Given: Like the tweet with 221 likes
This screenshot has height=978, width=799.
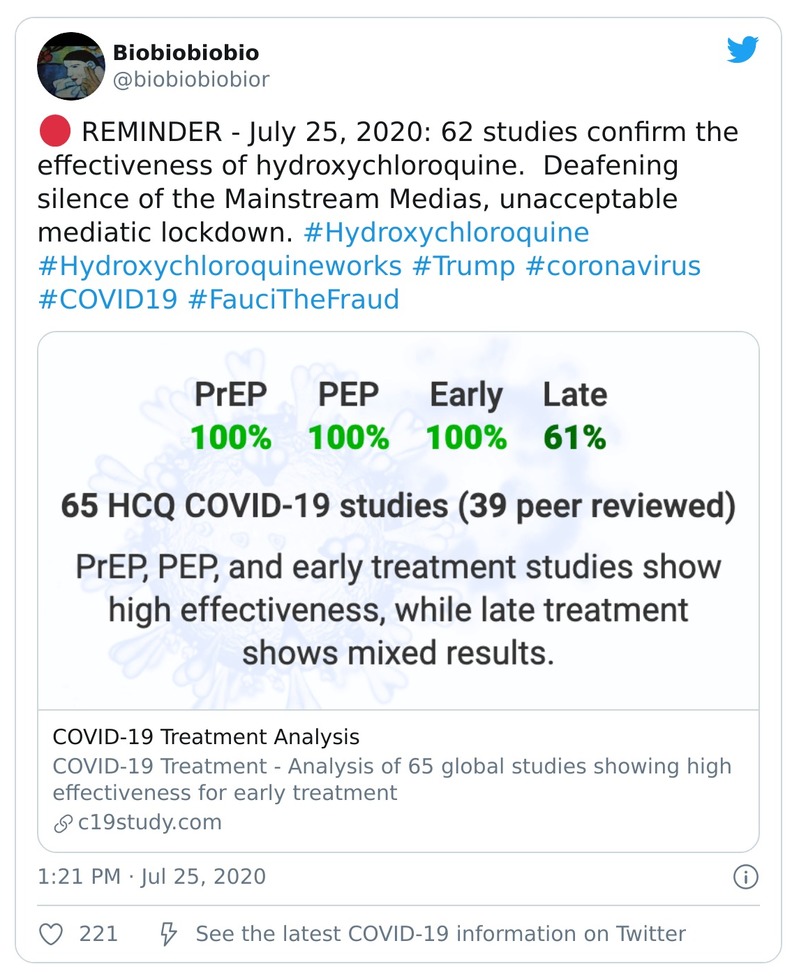Looking at the screenshot, I should [51, 933].
